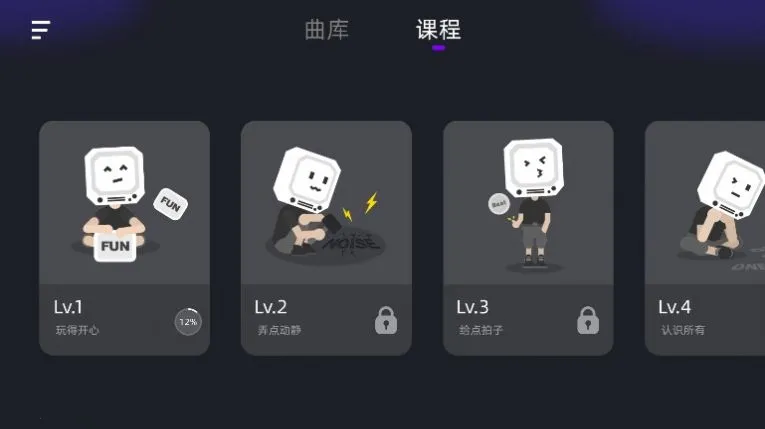Open the side menu button
The height and width of the screenshot is (429, 765).
tap(40, 30)
